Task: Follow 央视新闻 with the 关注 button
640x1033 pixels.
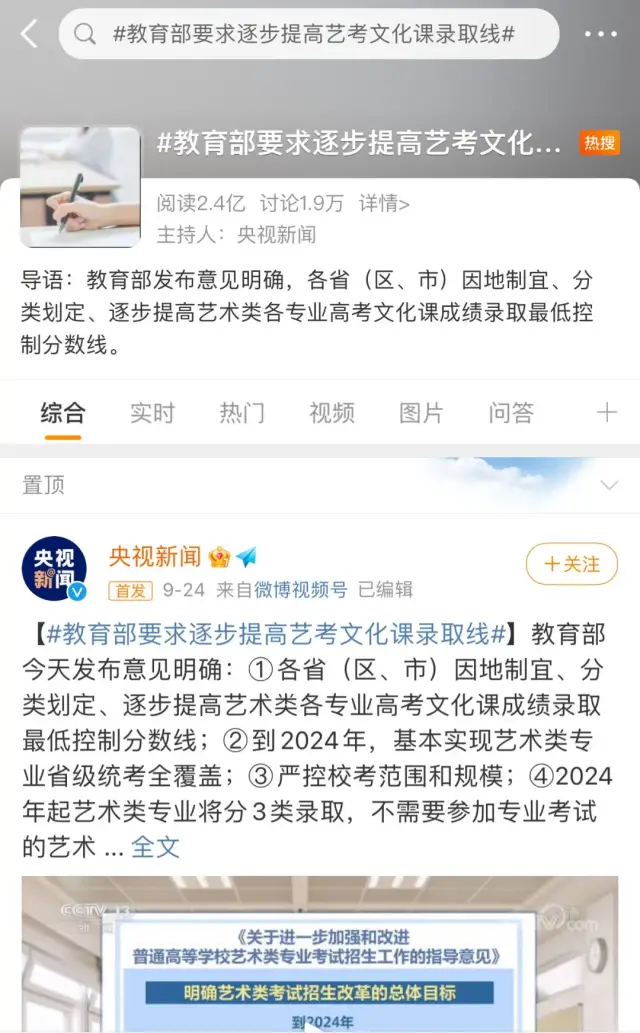Action: click(572, 564)
